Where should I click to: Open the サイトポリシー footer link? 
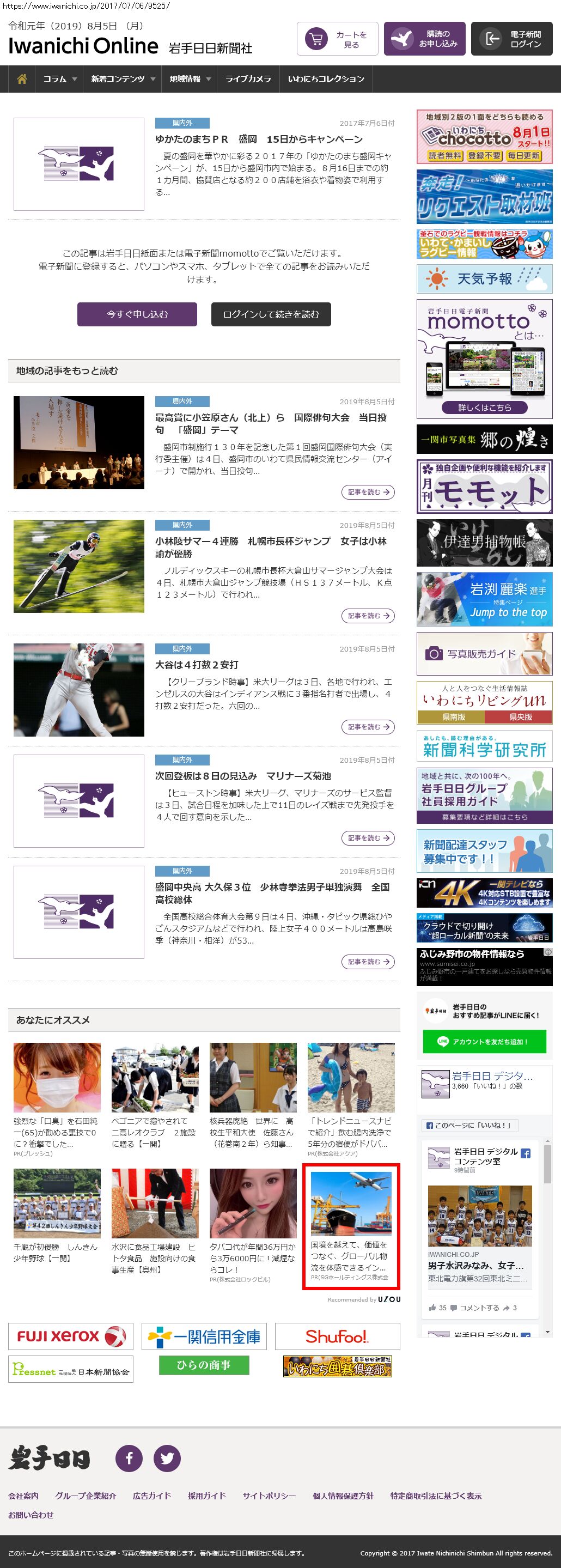(269, 1496)
